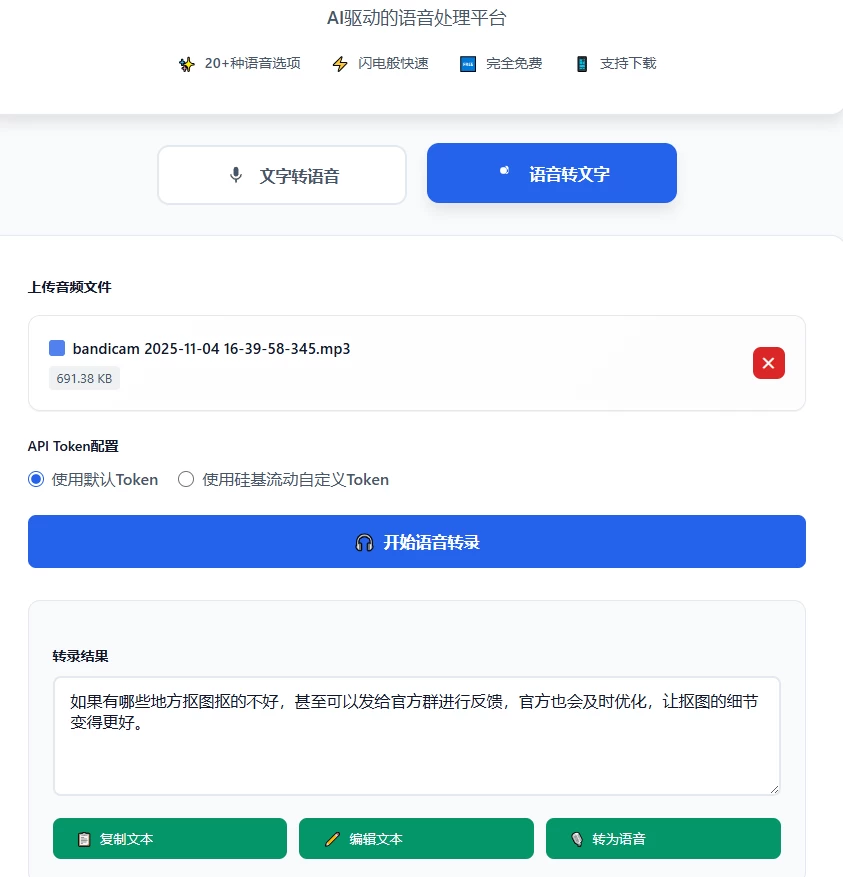The width and height of the screenshot is (843, 877).
Task: Click the microphone icon on 文字转语音 tab
Action: click(x=235, y=173)
